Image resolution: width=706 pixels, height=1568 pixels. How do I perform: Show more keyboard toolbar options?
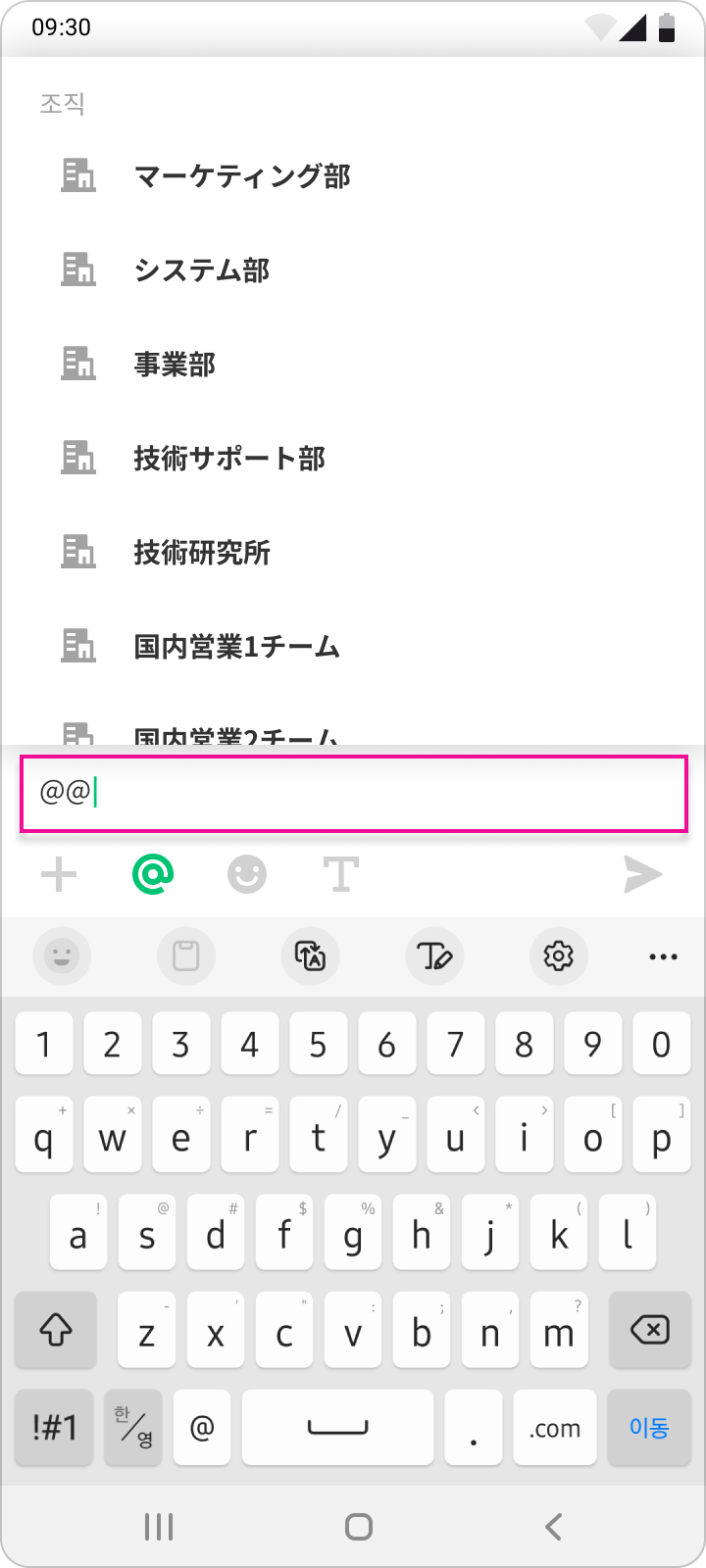click(664, 955)
